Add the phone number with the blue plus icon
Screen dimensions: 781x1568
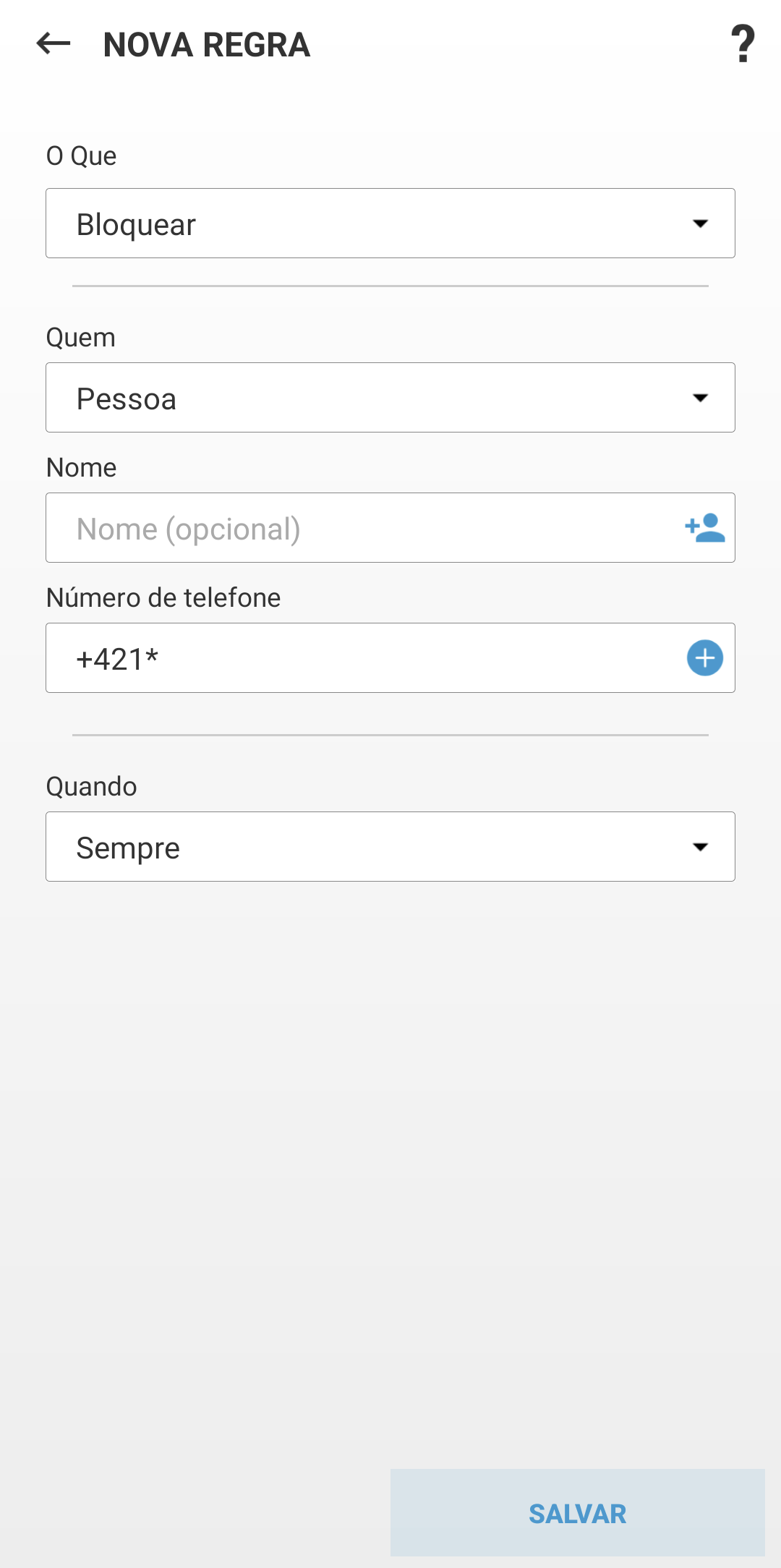click(703, 658)
